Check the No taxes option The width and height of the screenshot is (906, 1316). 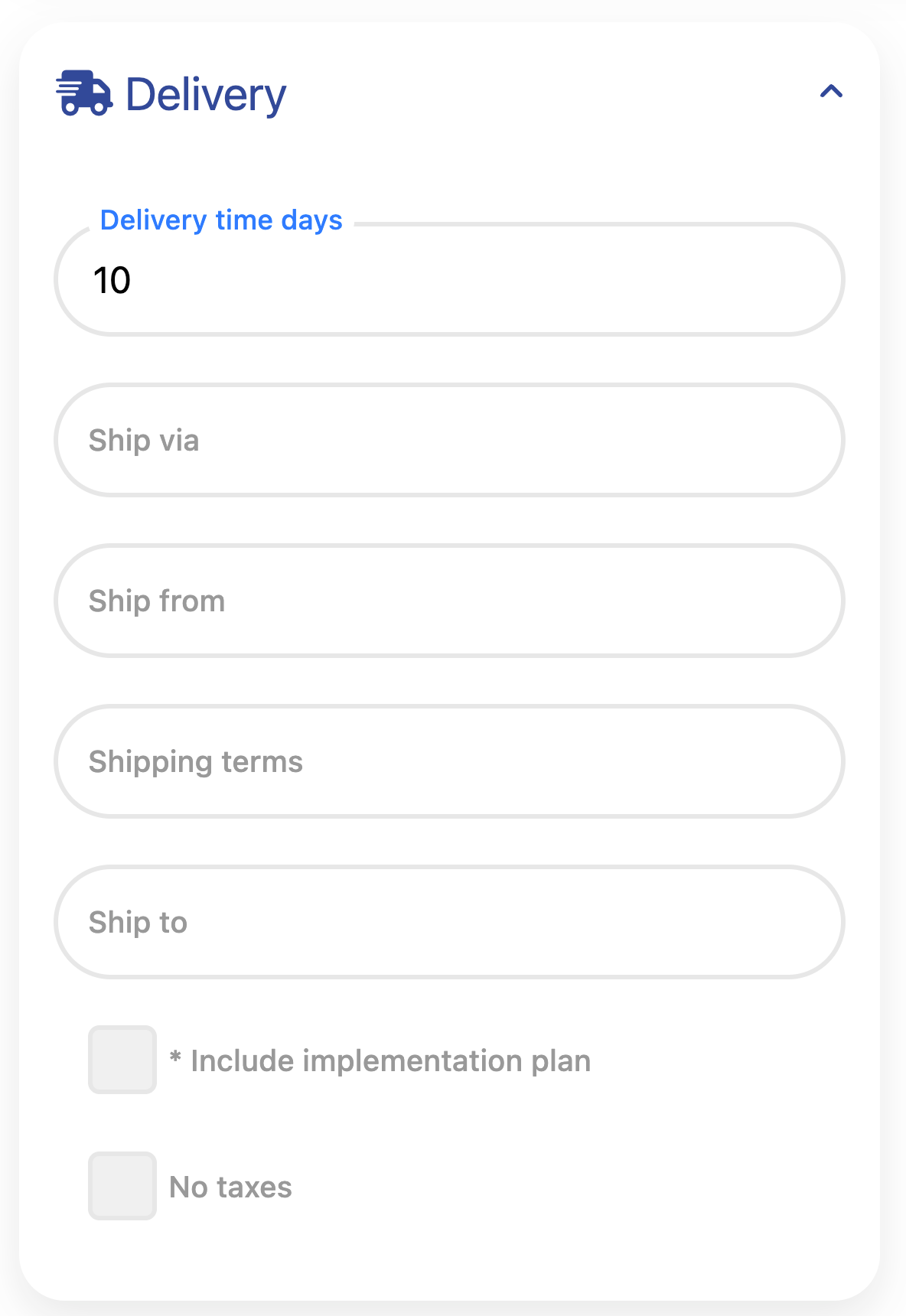click(x=122, y=1186)
